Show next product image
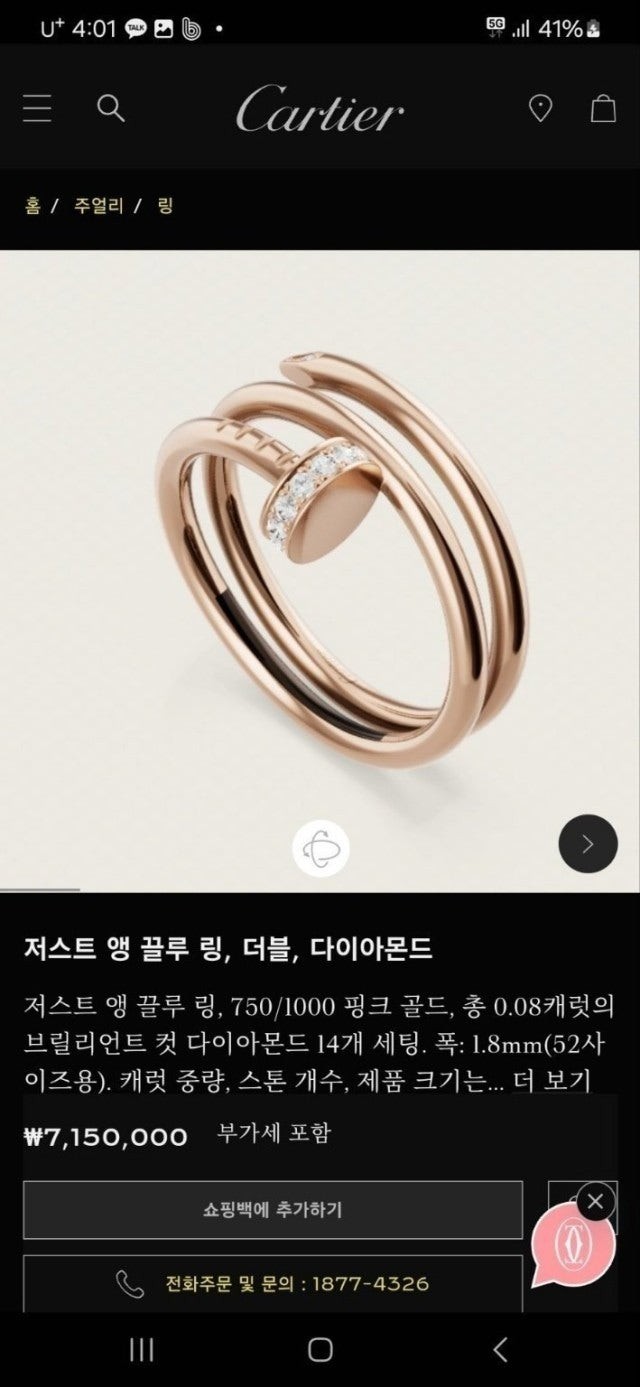Screen dimensions: 640x1387 (587, 844)
